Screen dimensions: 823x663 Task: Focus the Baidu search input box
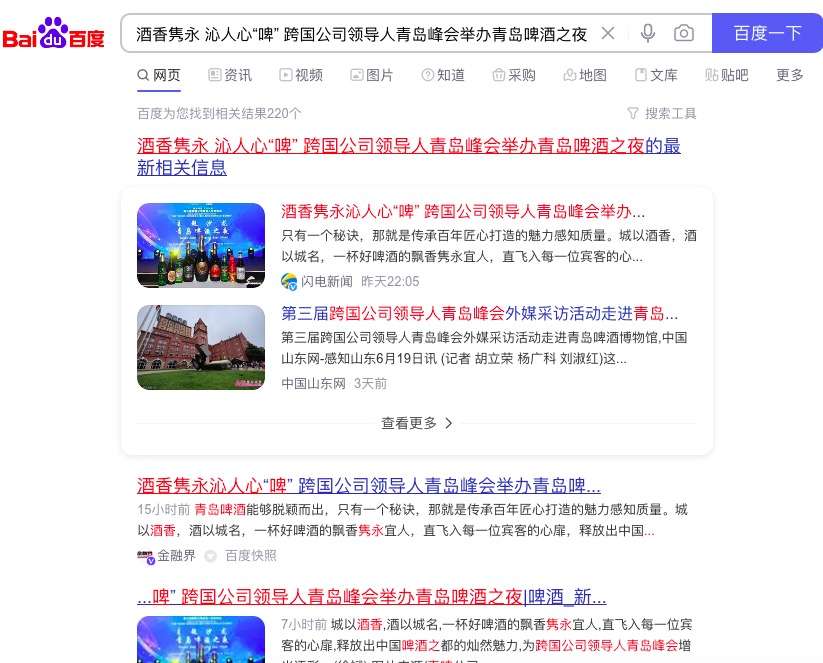[360, 33]
